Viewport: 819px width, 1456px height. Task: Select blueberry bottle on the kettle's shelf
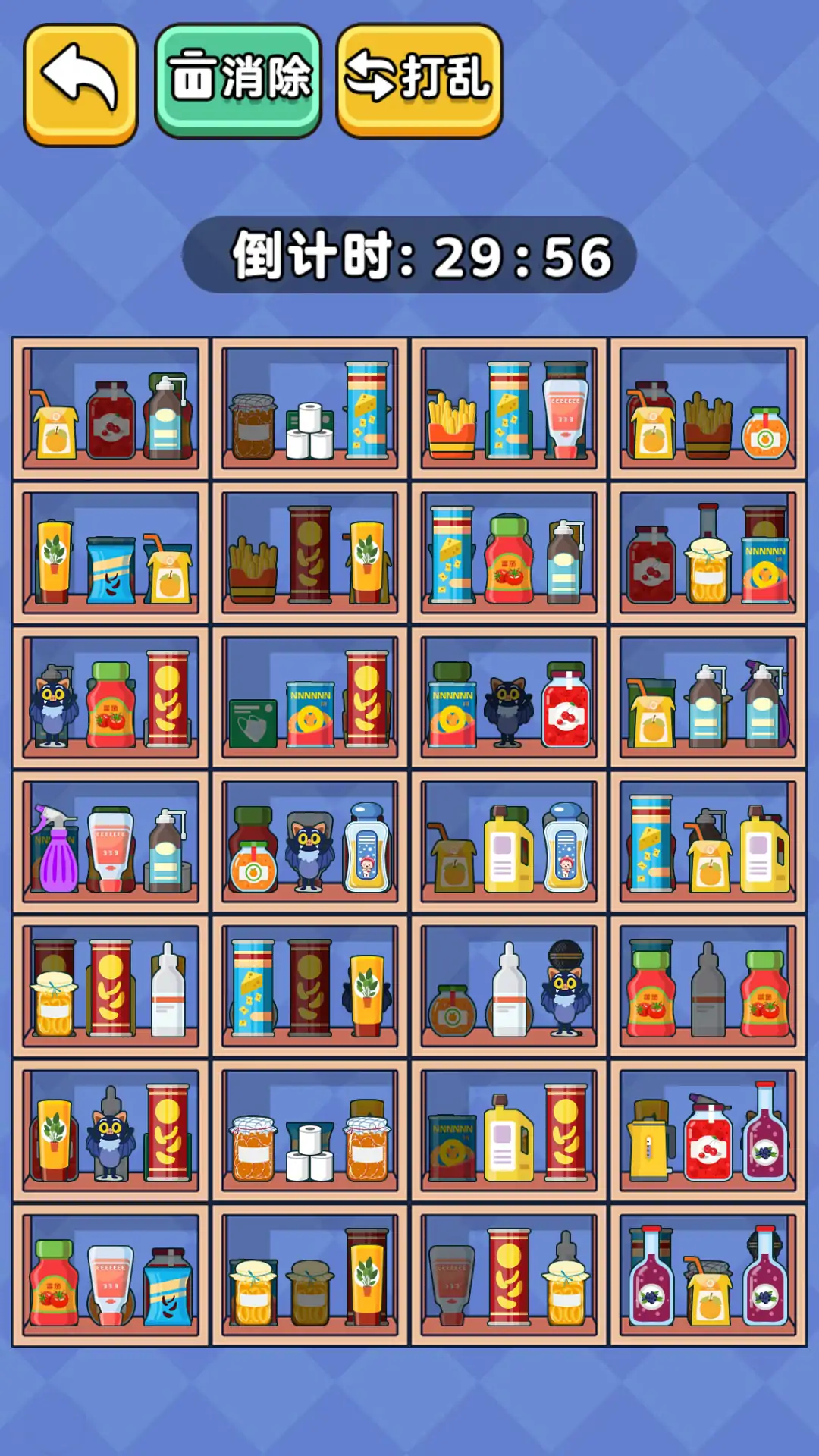pyautogui.click(x=764, y=1134)
